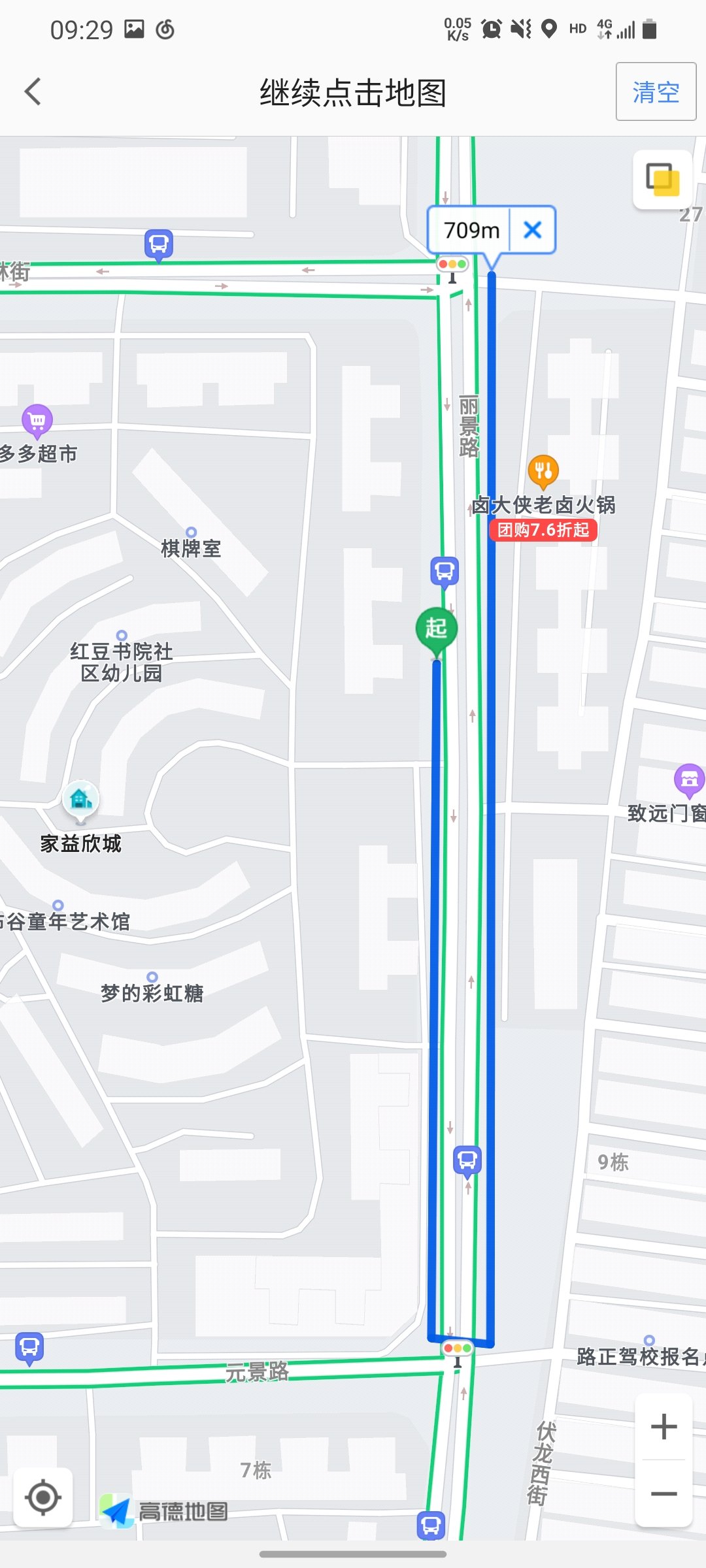
Task: Open the 家益欣城 place marker
Action: pyautogui.click(x=80, y=800)
